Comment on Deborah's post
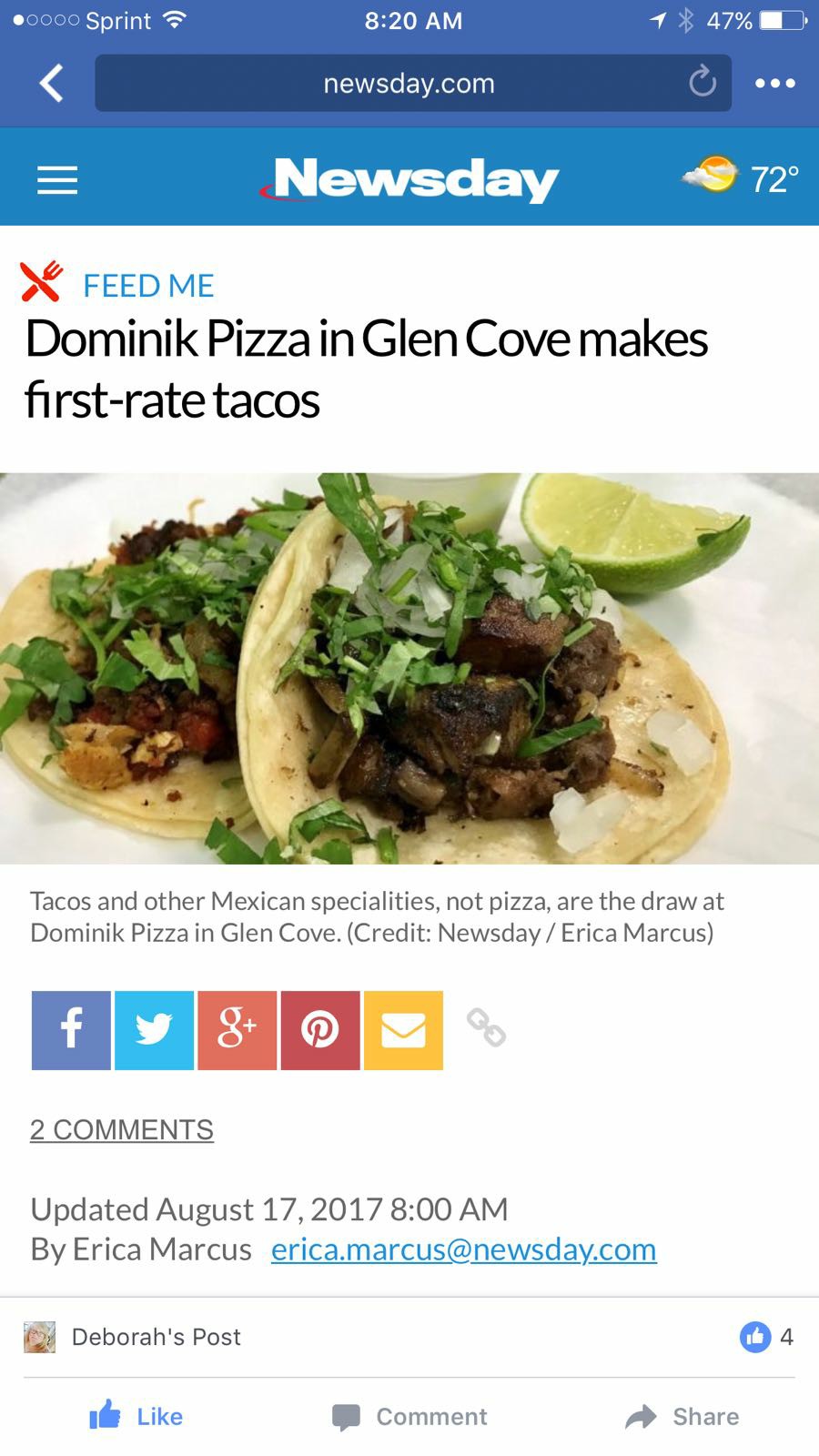This screenshot has height=1456, width=819. [409, 1416]
